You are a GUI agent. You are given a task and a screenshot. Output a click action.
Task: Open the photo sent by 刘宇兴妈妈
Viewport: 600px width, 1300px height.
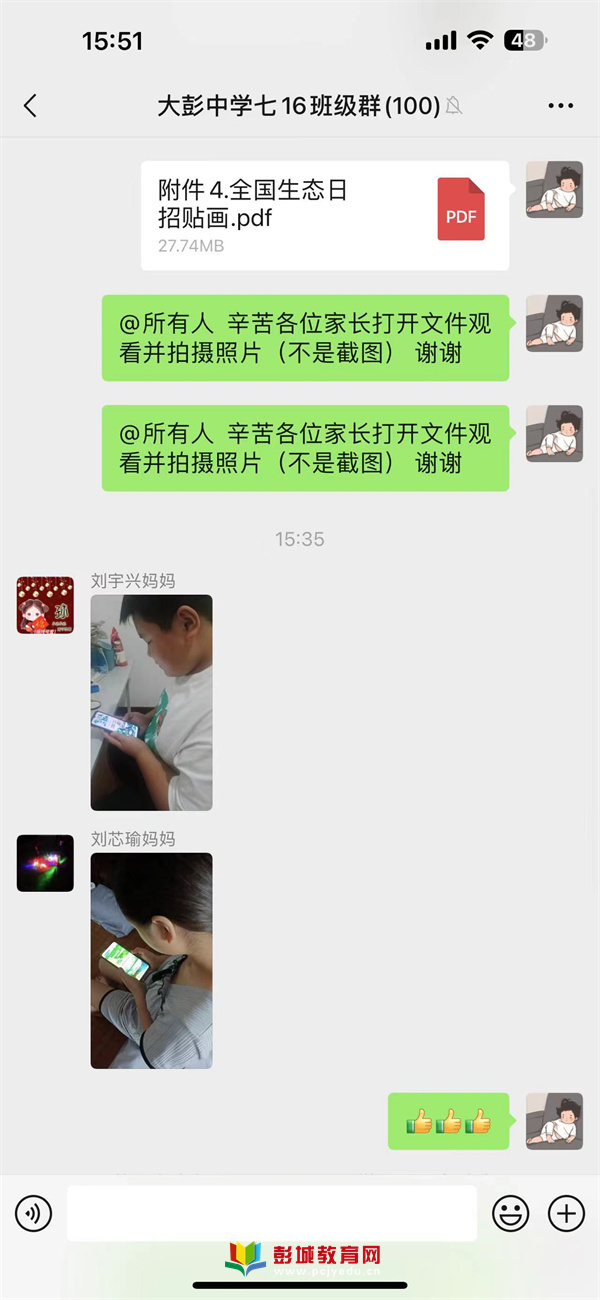(151, 702)
